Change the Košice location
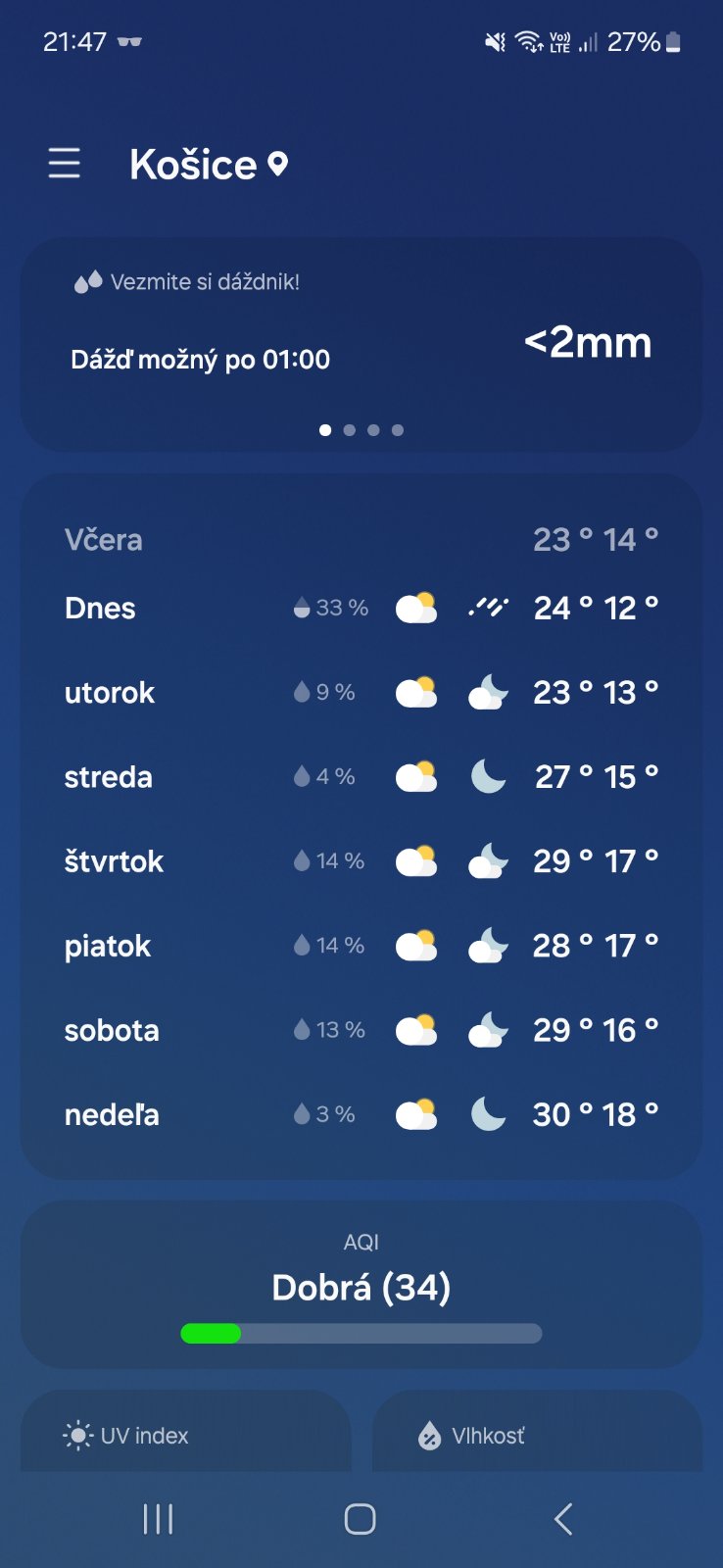The image size is (723, 1568). [209, 165]
